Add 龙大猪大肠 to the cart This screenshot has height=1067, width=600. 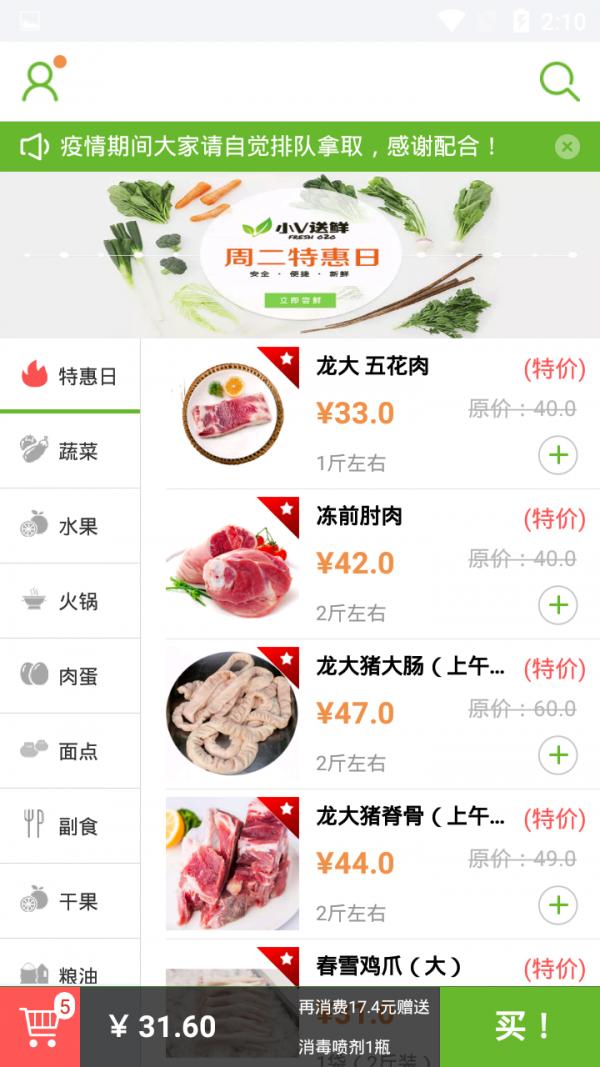coord(558,755)
